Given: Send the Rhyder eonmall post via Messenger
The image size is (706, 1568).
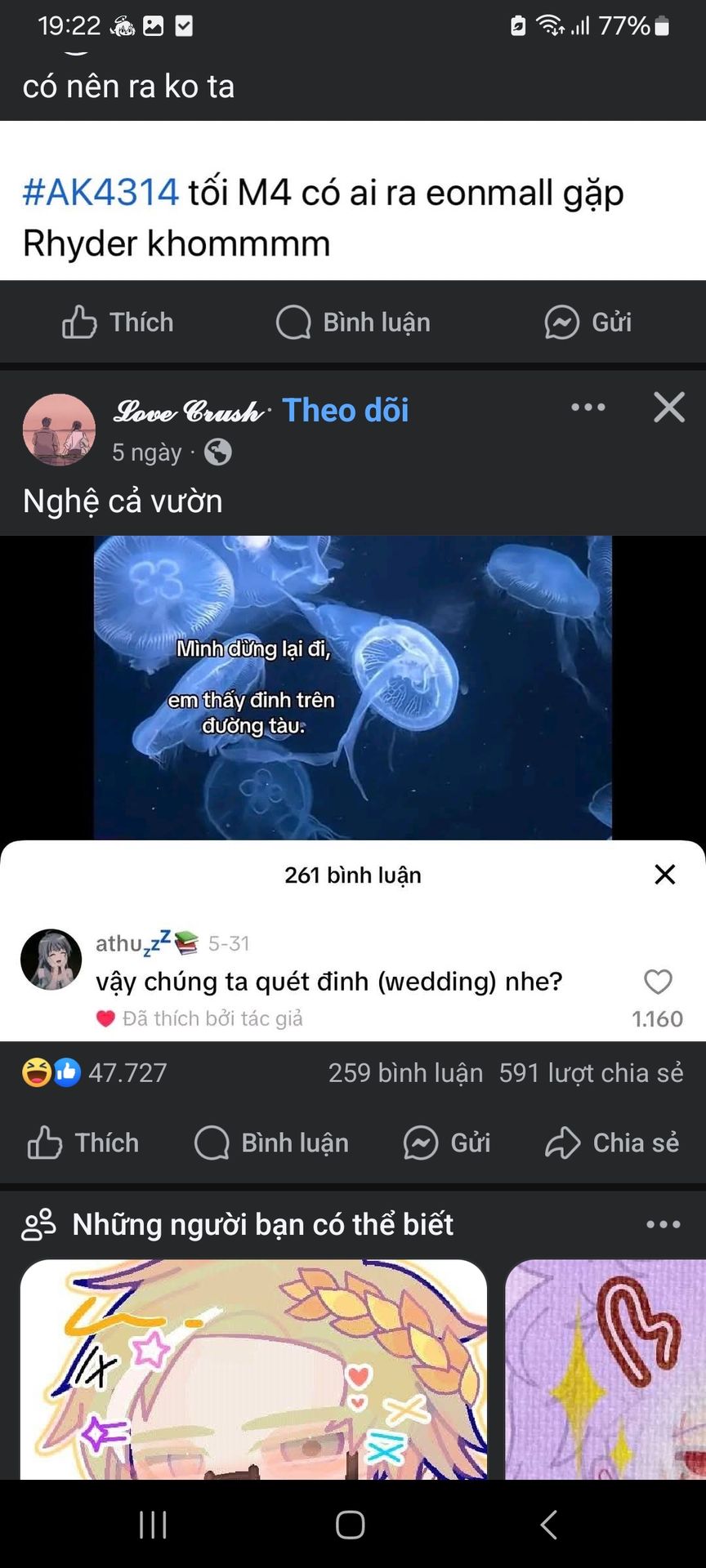Looking at the screenshot, I should [588, 322].
